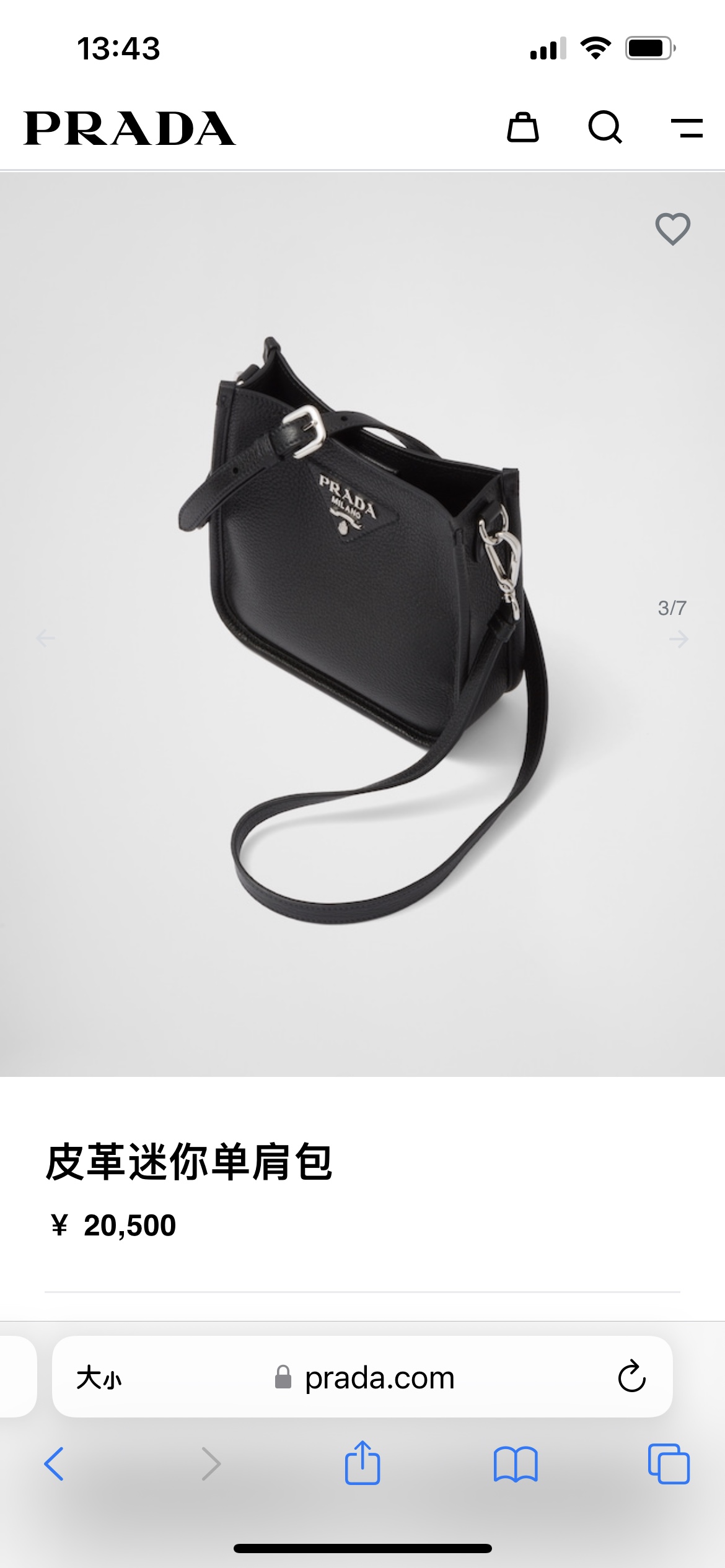The height and width of the screenshot is (1568, 725).
Task: Show open tabs overview
Action: [x=668, y=1464]
